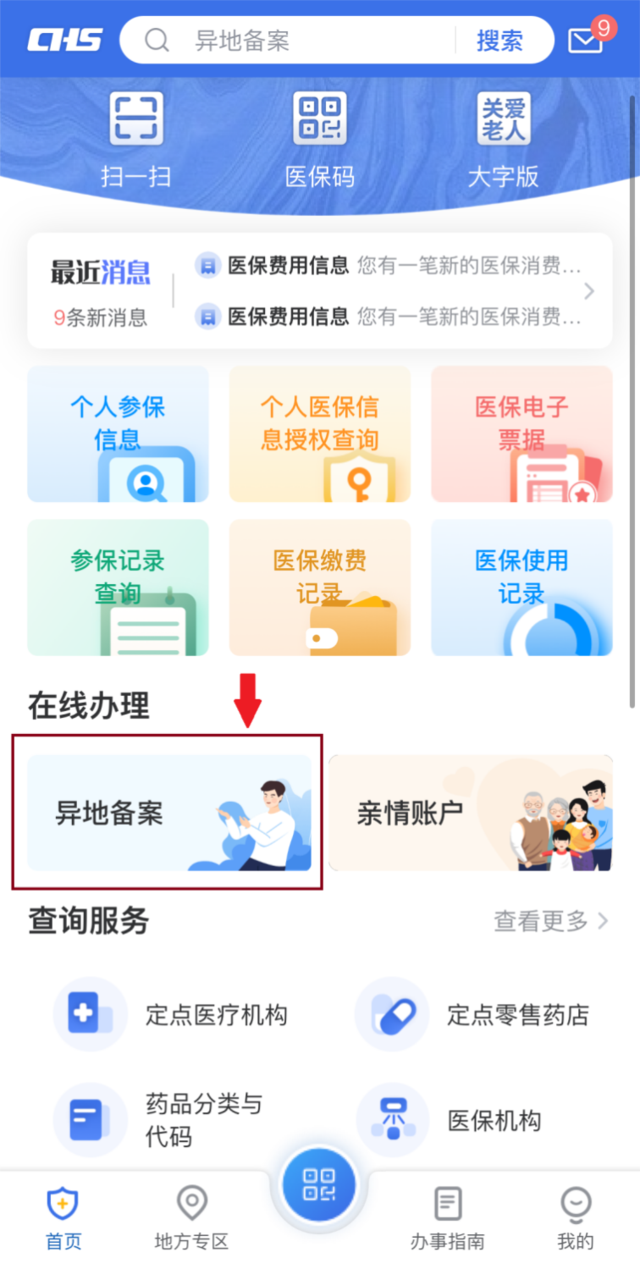The image size is (640, 1269).
Task: Open 个人参保信息 card
Action: pyautogui.click(x=118, y=434)
